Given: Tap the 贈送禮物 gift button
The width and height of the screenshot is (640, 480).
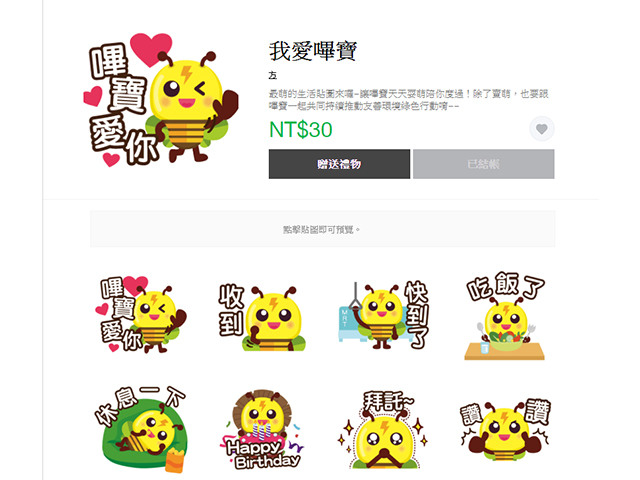Looking at the screenshot, I should pyautogui.click(x=339, y=164).
